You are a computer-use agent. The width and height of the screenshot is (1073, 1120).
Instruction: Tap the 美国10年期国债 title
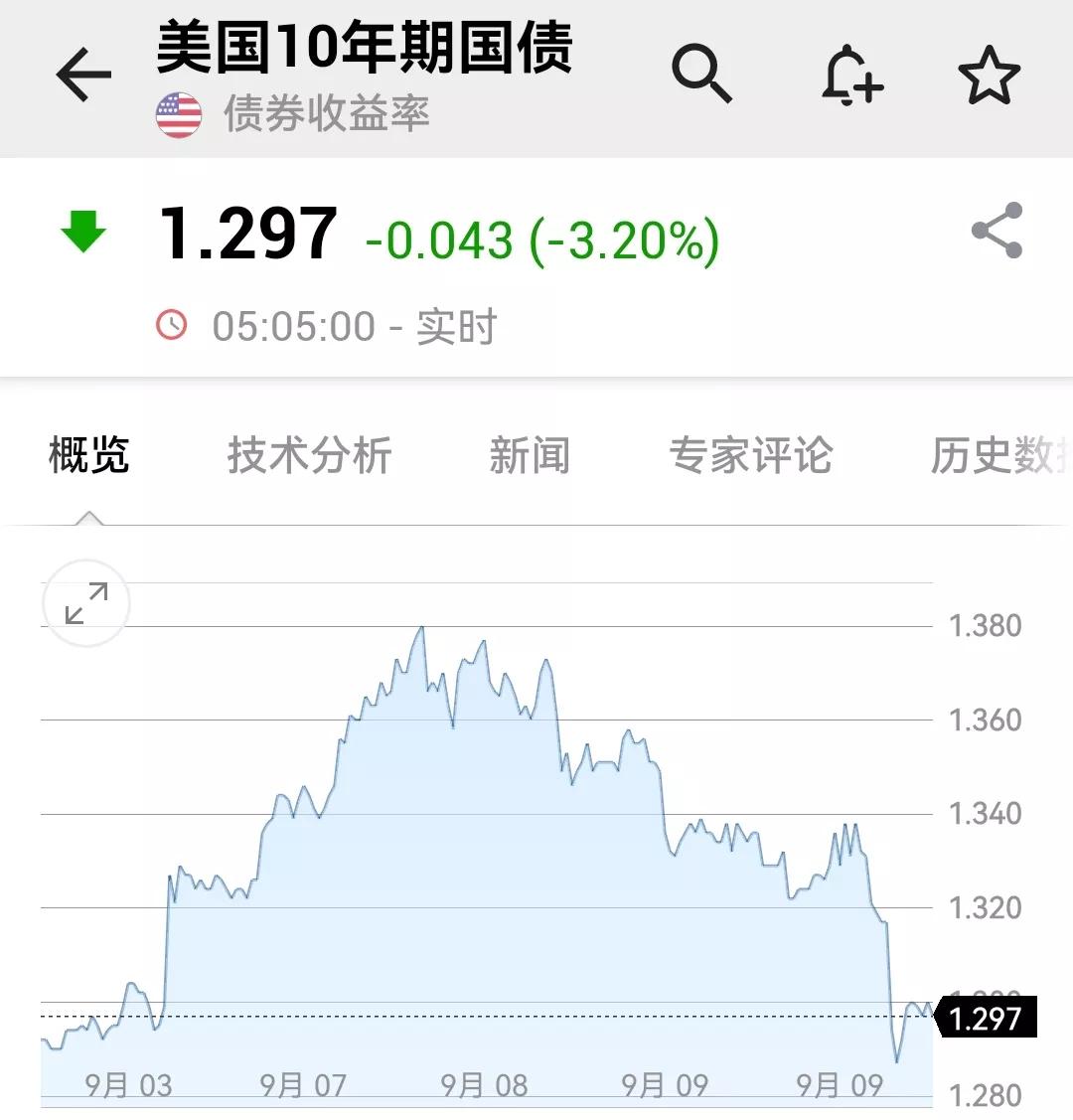364,54
